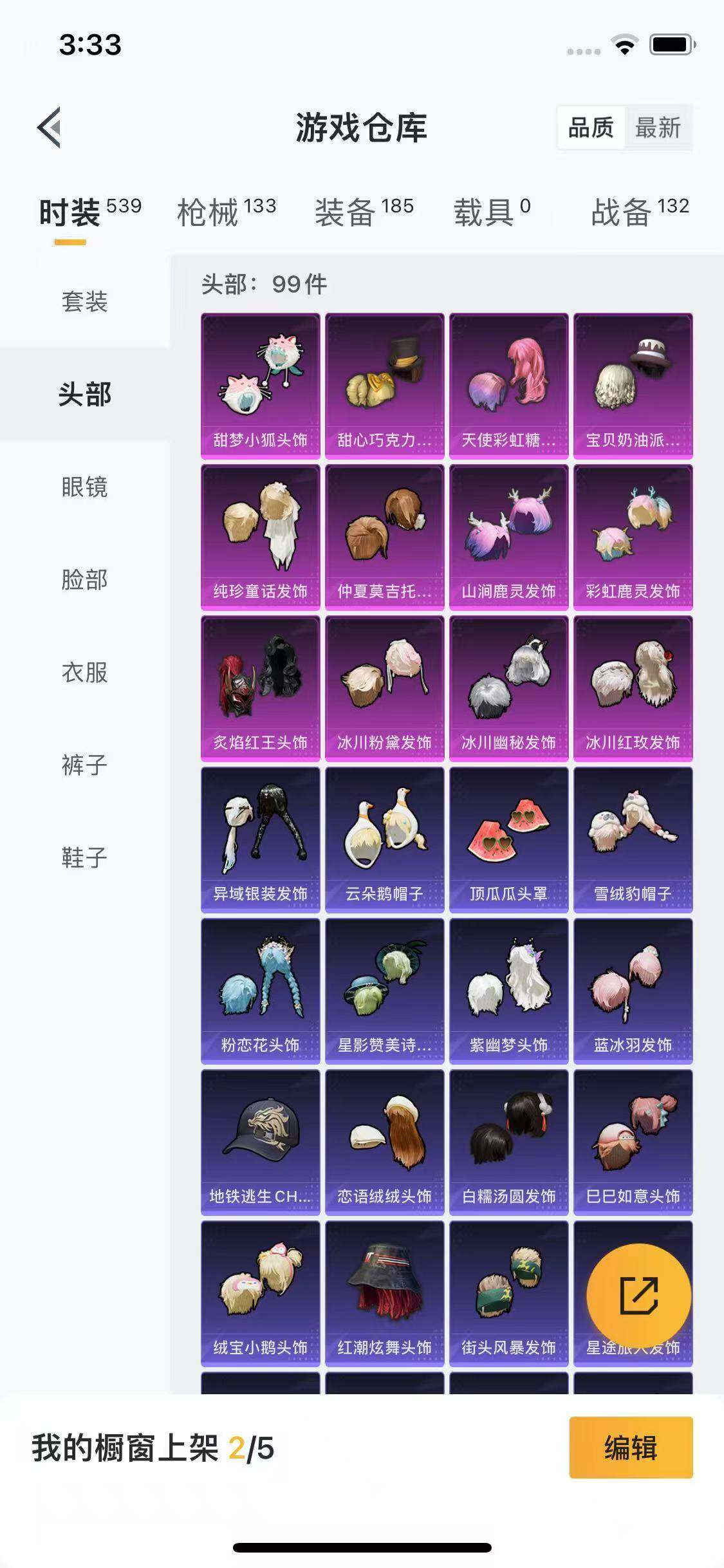Open the 脸部 category
The height and width of the screenshot is (1568, 724).
click(84, 579)
